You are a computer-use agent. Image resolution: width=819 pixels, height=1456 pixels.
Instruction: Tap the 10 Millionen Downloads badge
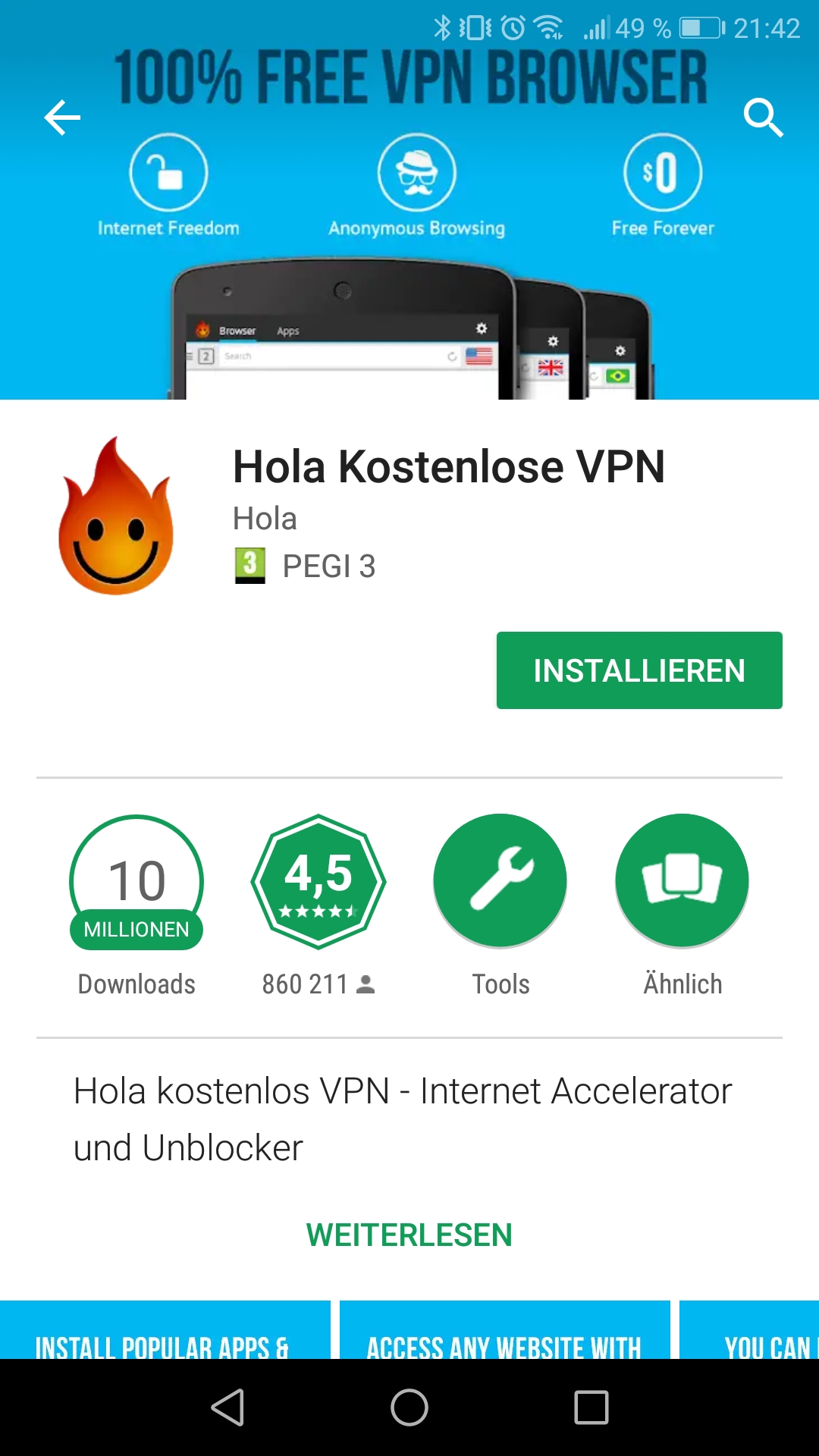point(136,883)
